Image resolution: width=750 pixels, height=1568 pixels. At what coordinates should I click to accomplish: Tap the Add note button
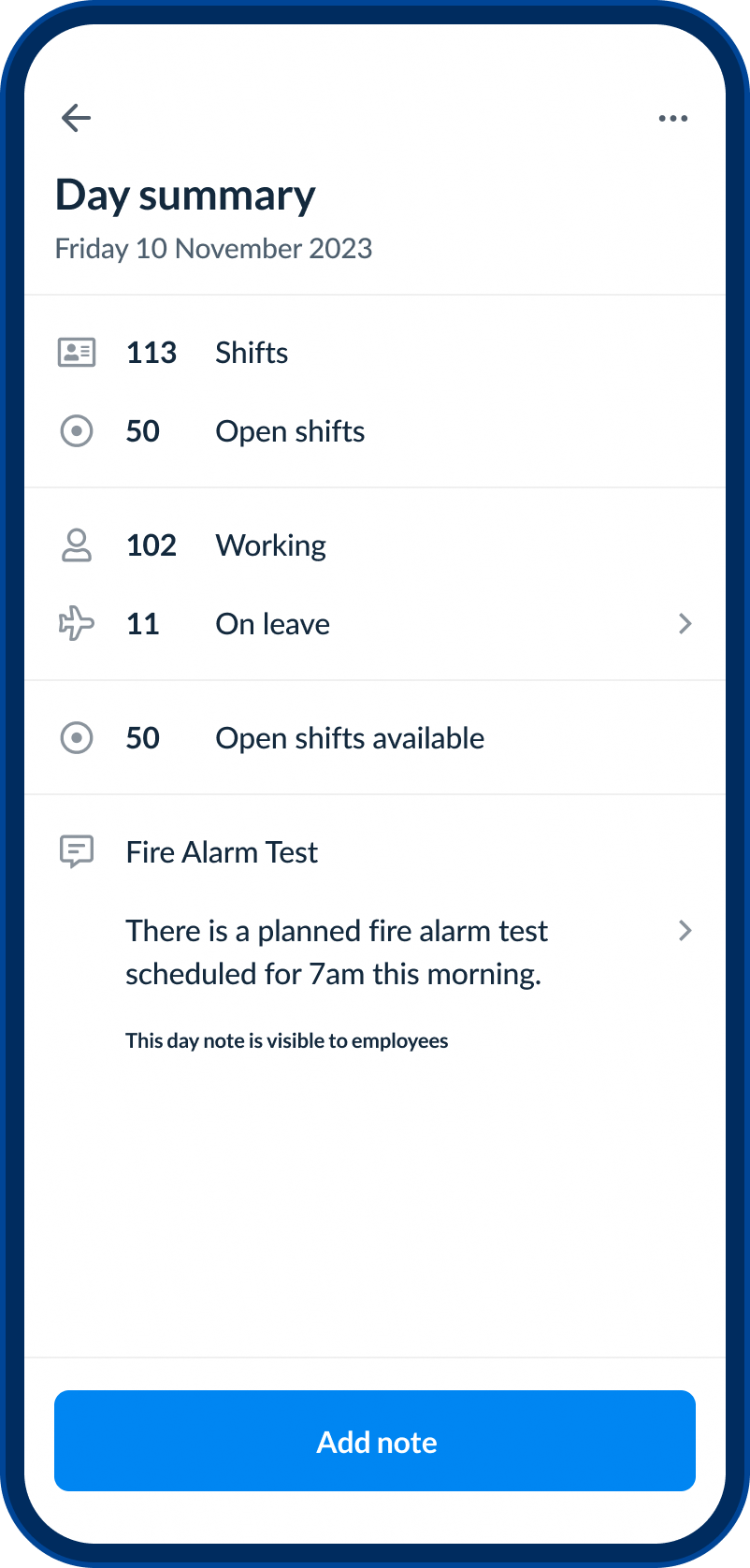click(375, 1441)
